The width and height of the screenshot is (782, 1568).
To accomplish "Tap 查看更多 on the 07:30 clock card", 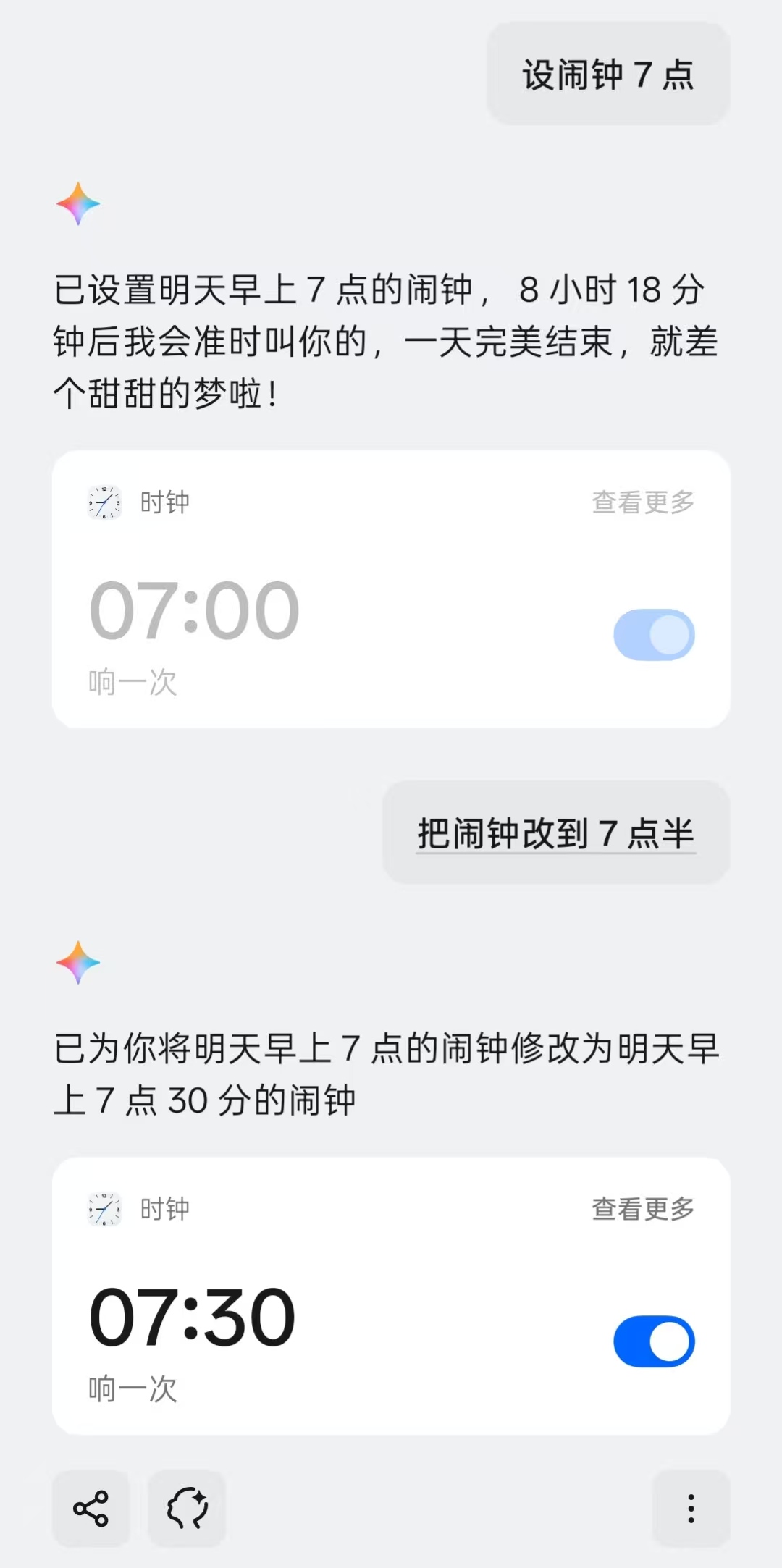I will (643, 1209).
